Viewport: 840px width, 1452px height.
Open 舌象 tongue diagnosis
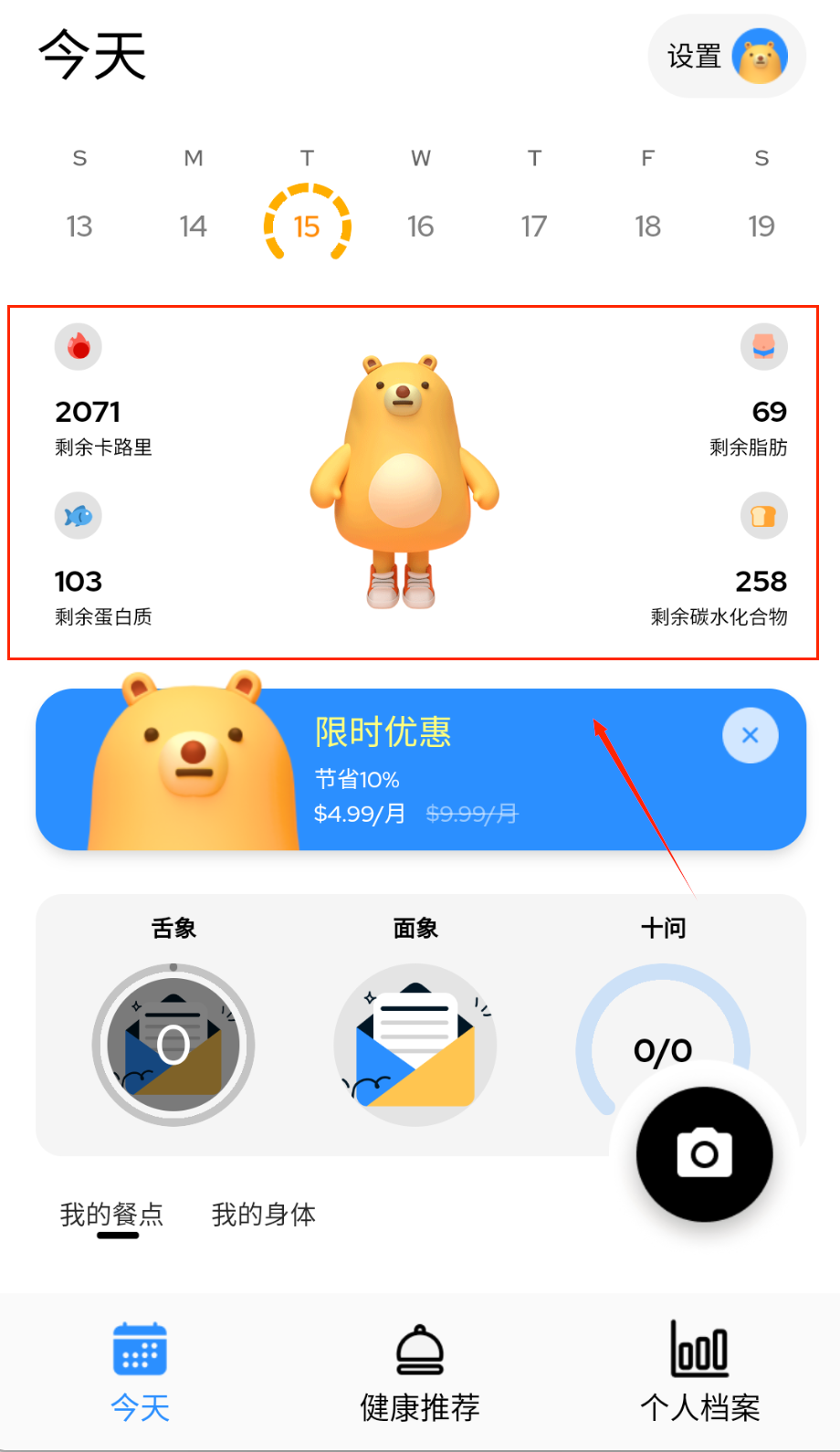click(173, 1044)
